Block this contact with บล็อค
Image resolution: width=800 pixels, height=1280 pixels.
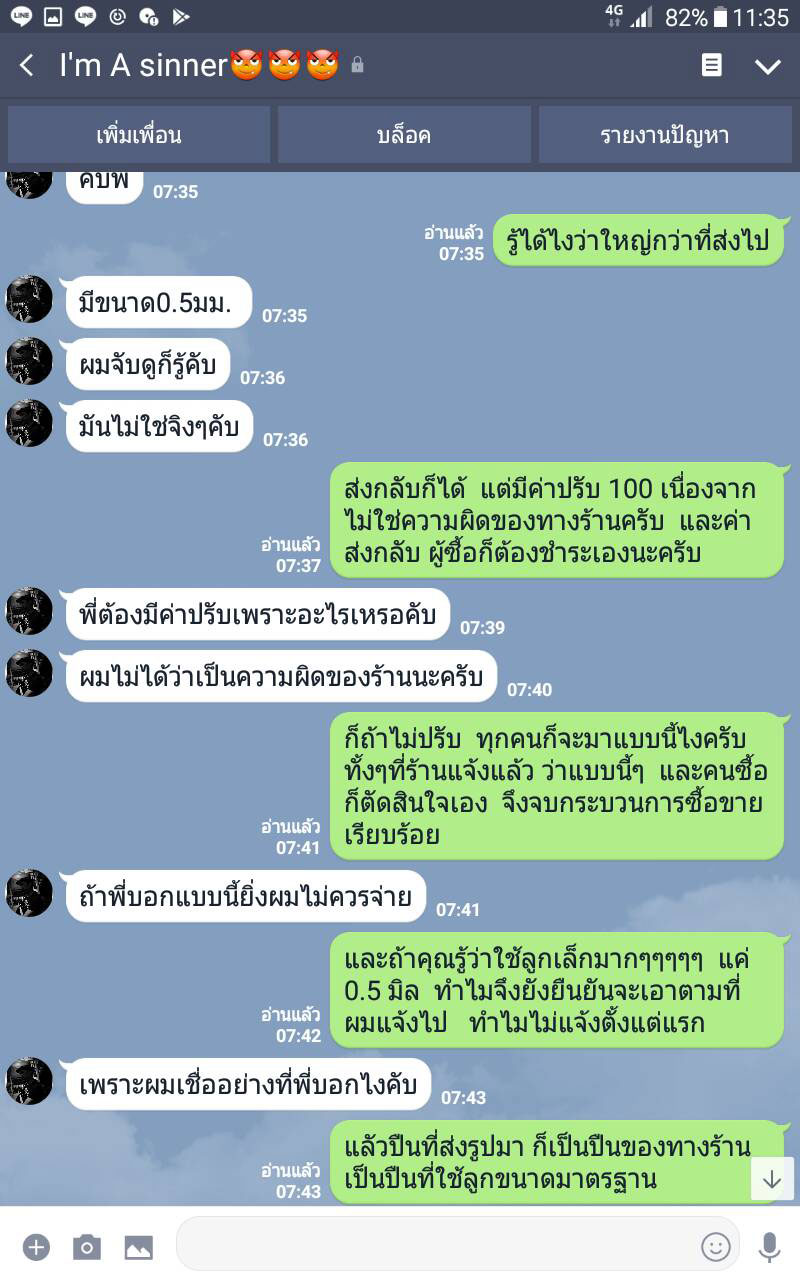click(x=404, y=135)
